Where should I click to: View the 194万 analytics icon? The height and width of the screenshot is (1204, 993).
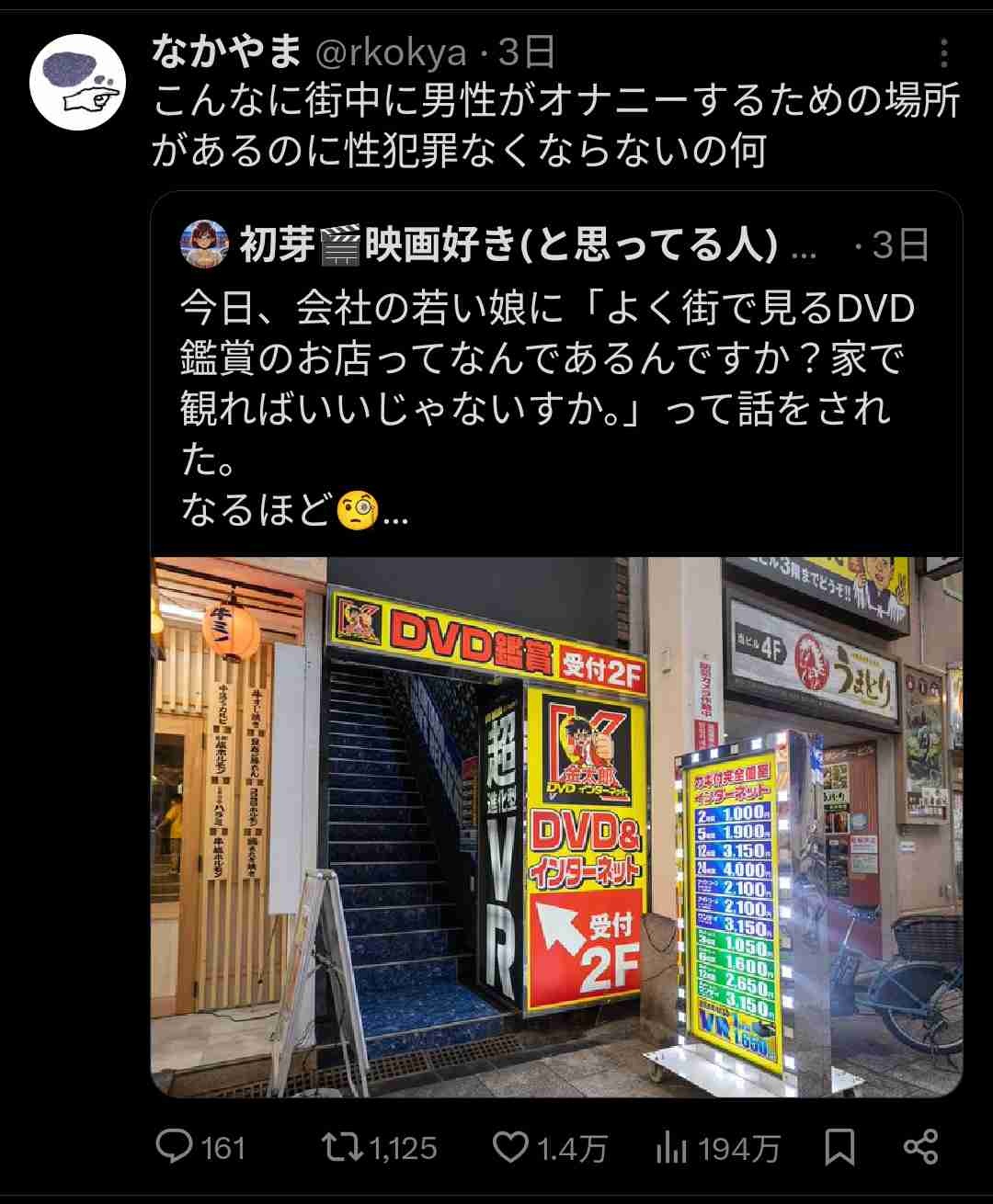pos(674,1147)
